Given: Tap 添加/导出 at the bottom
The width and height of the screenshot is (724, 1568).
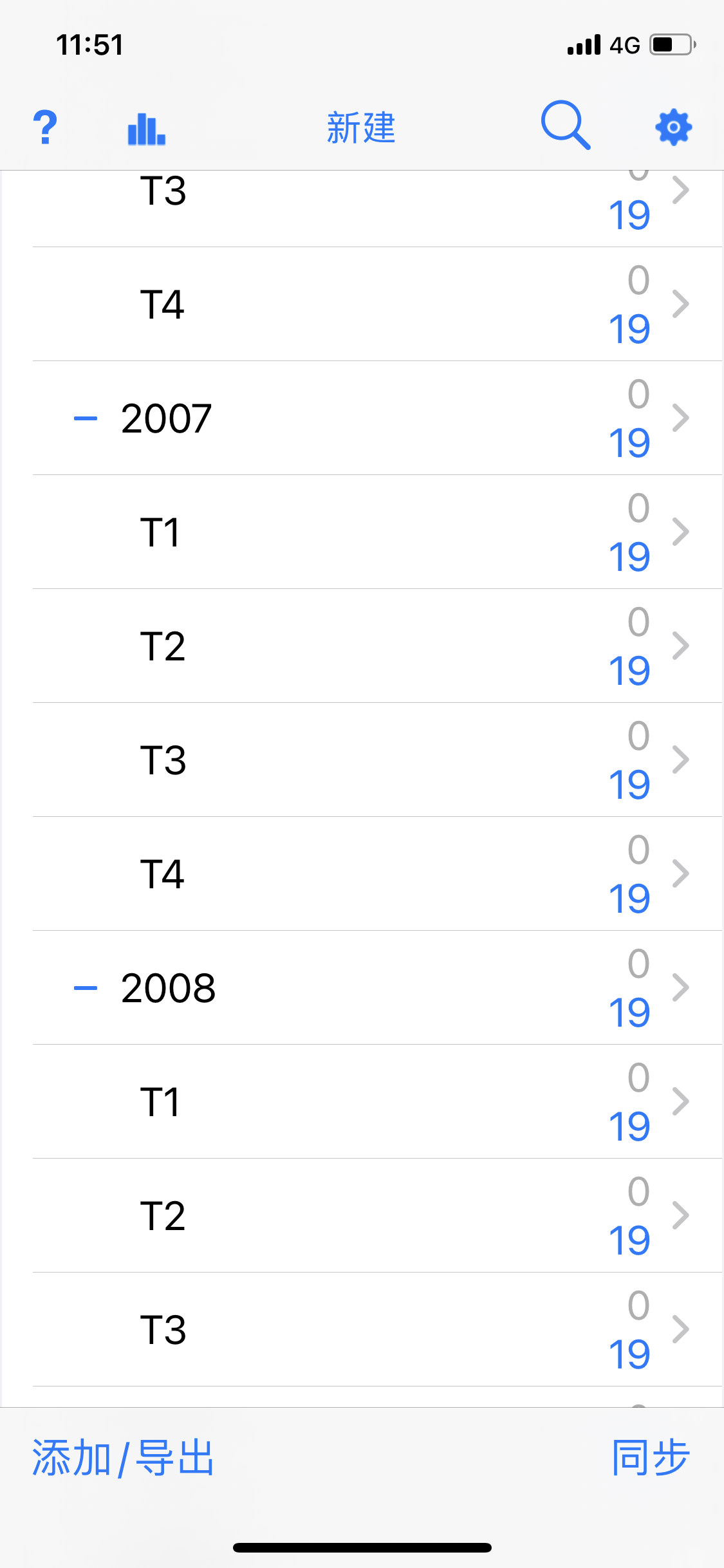Looking at the screenshot, I should click(123, 1459).
